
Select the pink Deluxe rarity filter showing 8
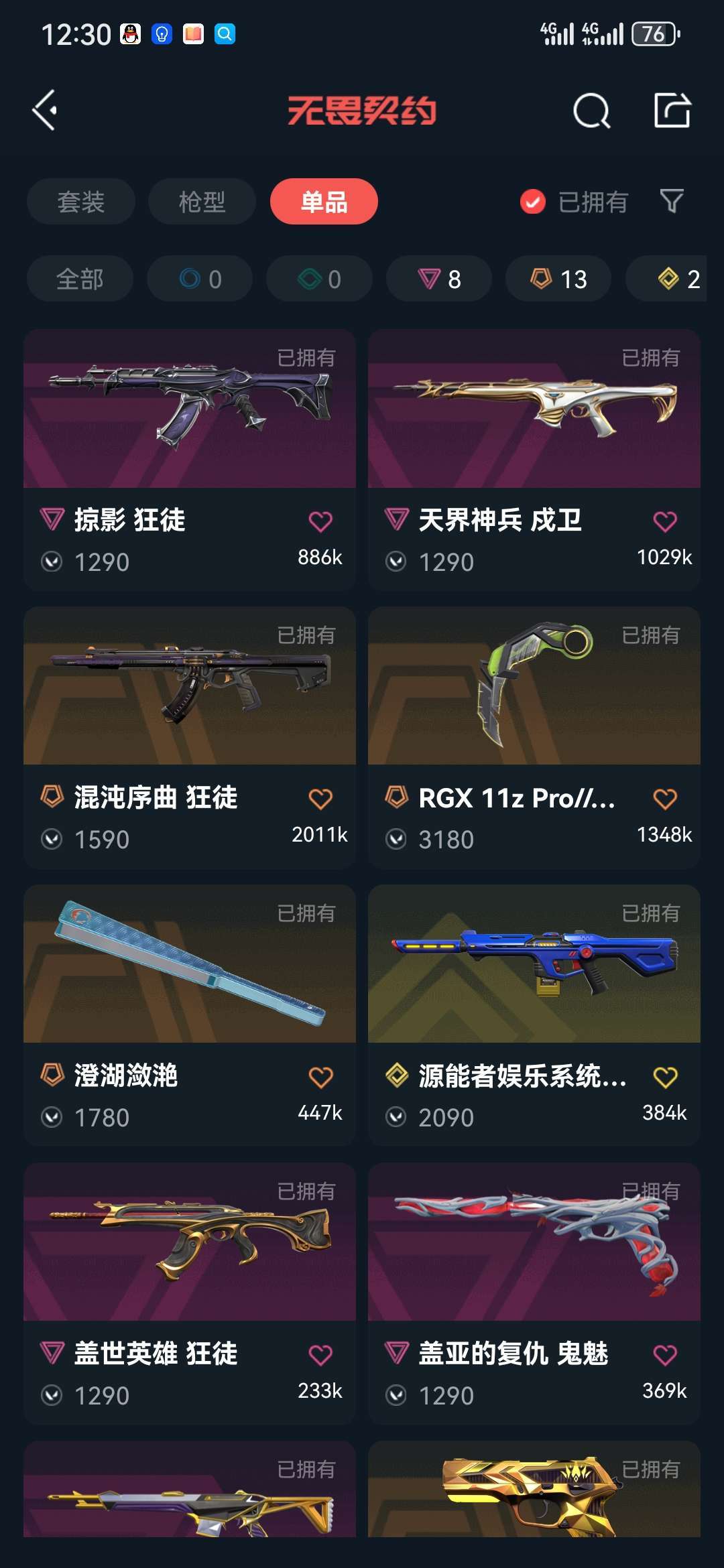[x=439, y=279]
